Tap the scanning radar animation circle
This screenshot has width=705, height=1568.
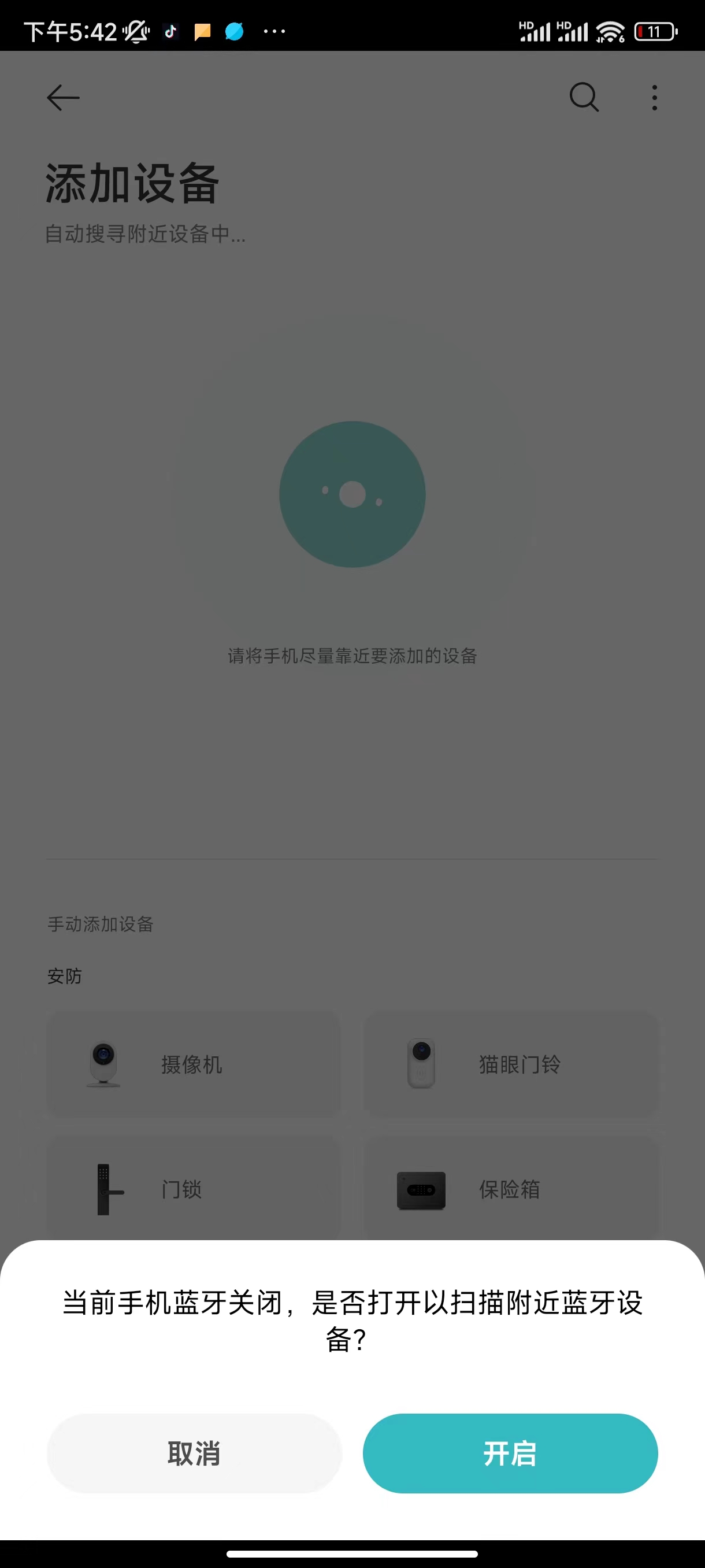pyautogui.click(x=352, y=494)
